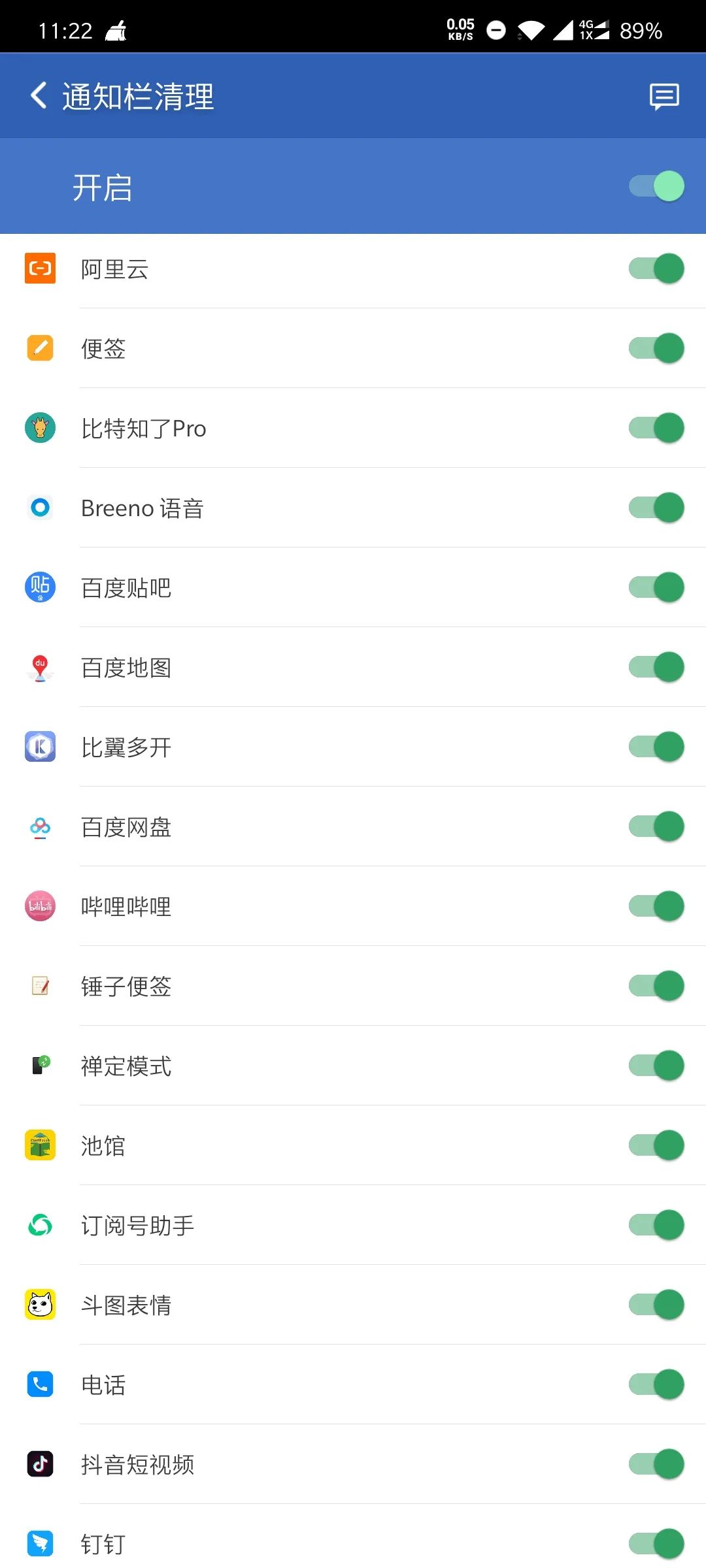Toggle the 斗图表情 switch
This screenshot has height=1568, width=706.
[656, 1305]
